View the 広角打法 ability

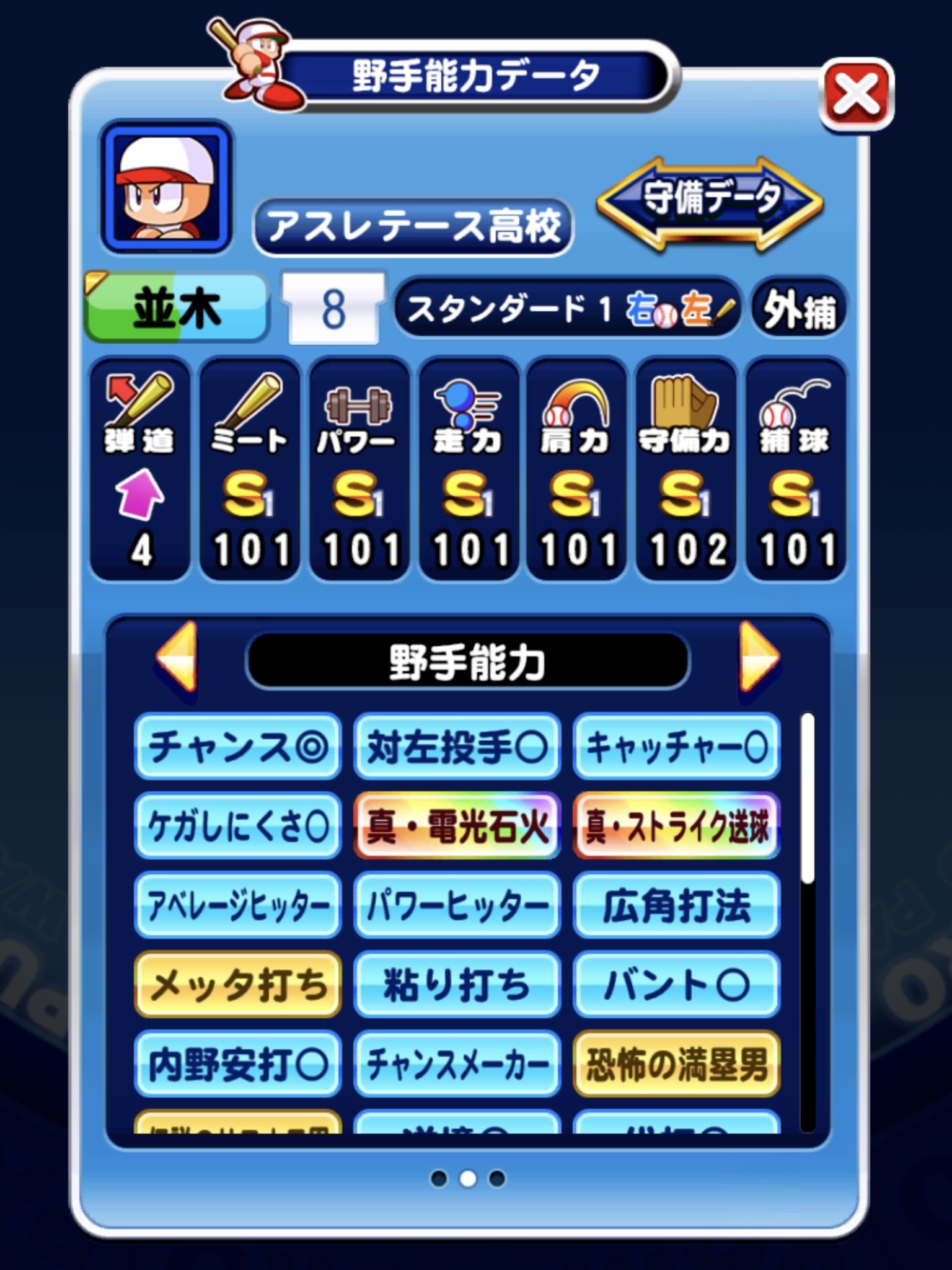click(x=676, y=905)
